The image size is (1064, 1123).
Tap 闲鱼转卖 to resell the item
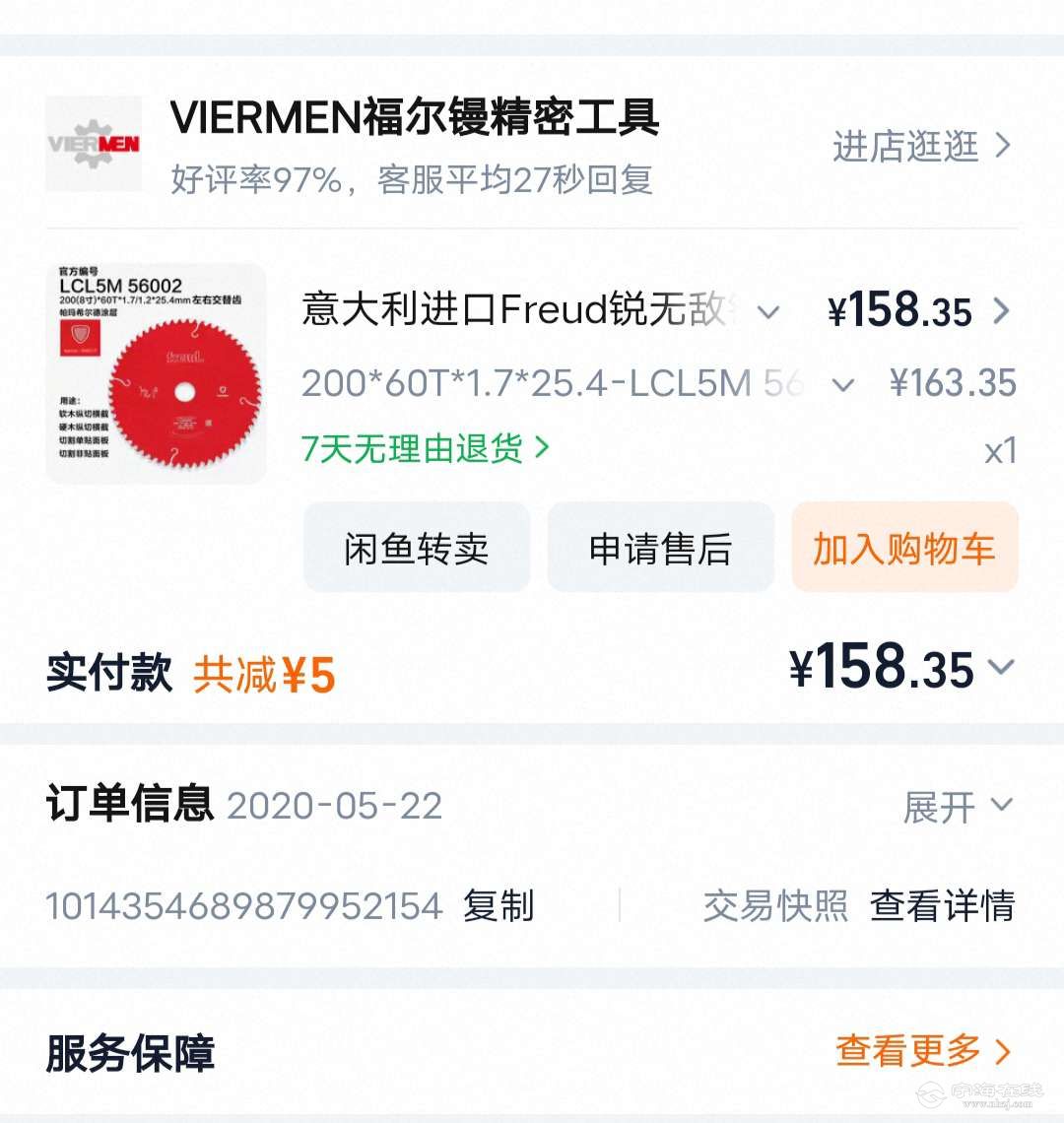[416, 548]
